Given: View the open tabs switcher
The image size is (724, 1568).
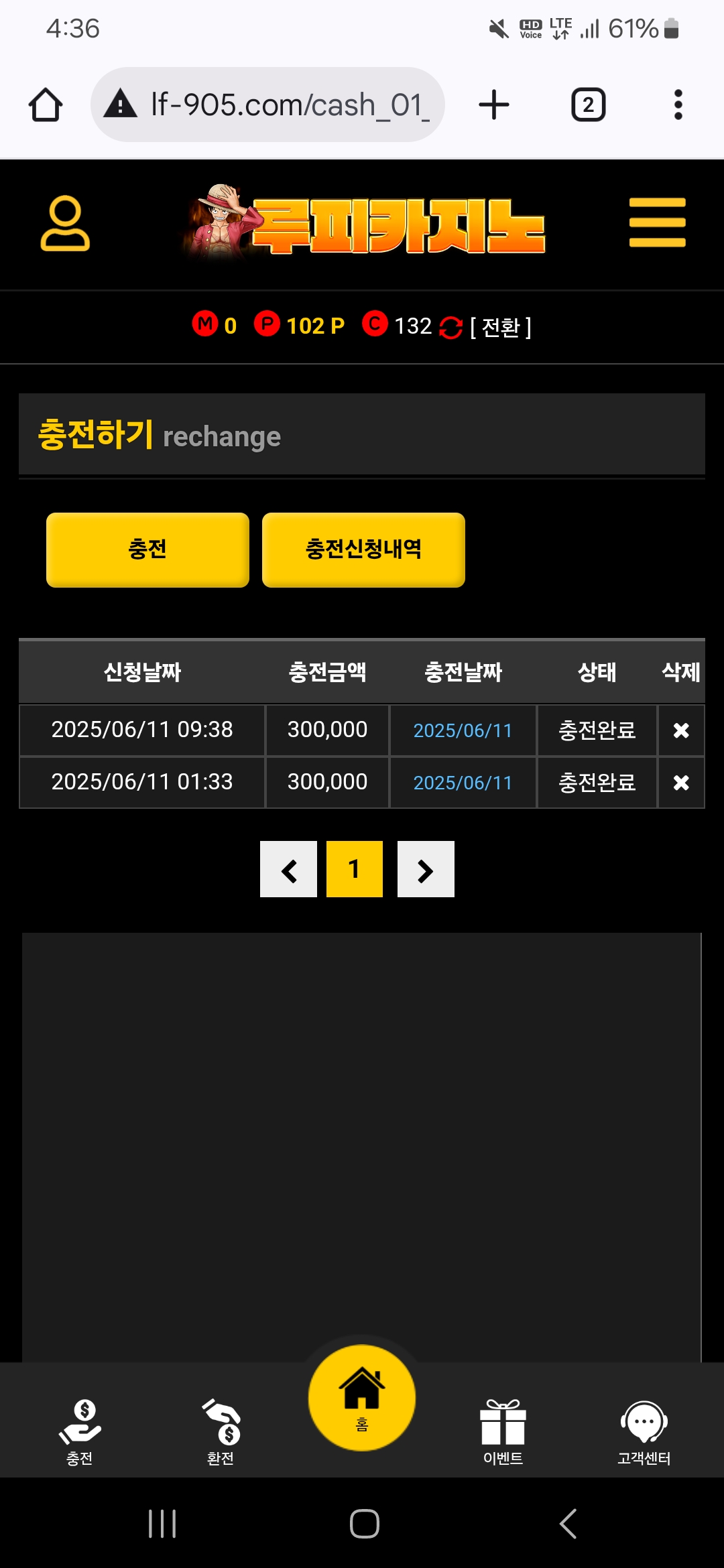Looking at the screenshot, I should click(x=588, y=105).
